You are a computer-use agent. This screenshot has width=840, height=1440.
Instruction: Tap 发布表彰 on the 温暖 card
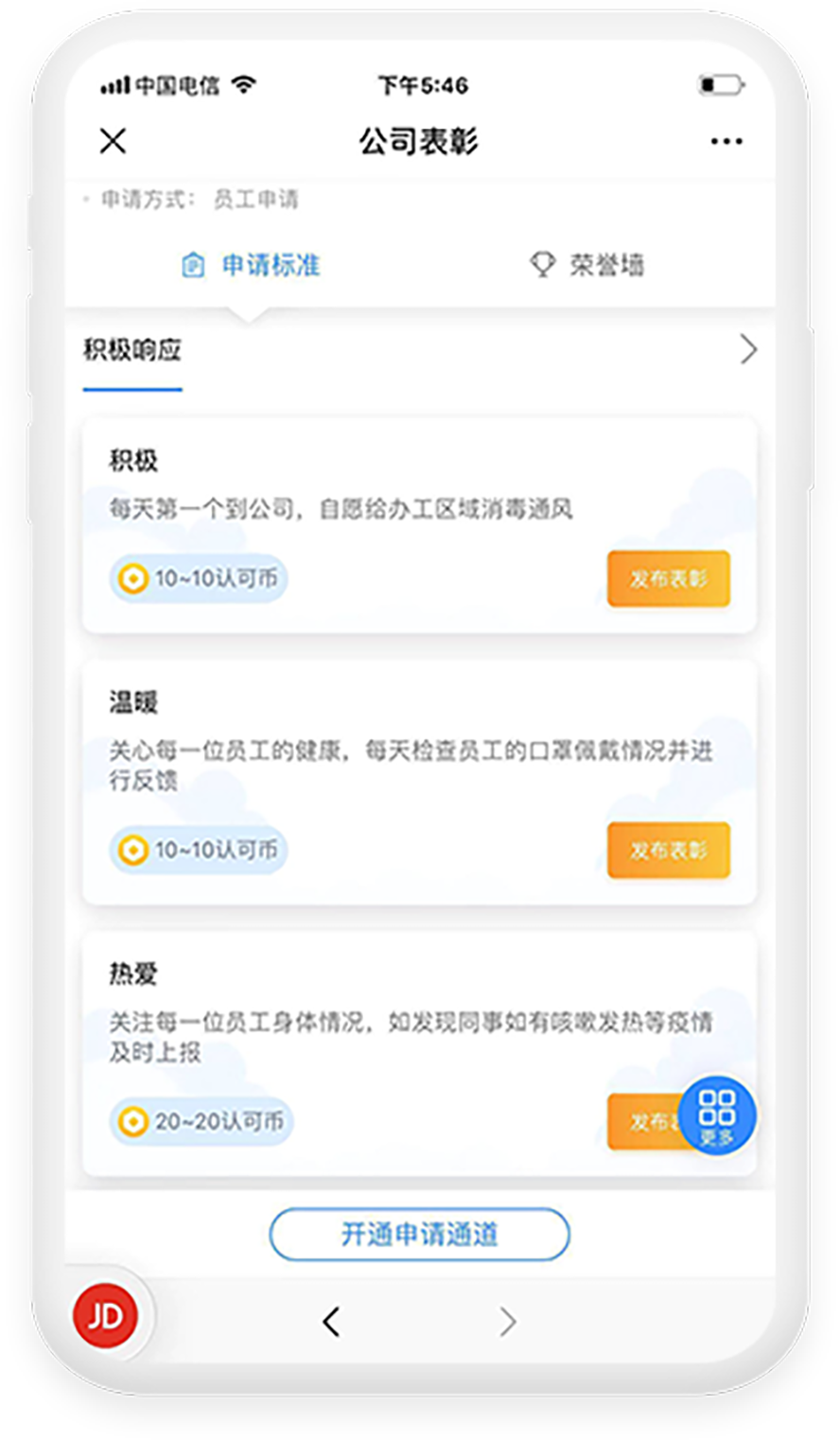click(x=668, y=850)
